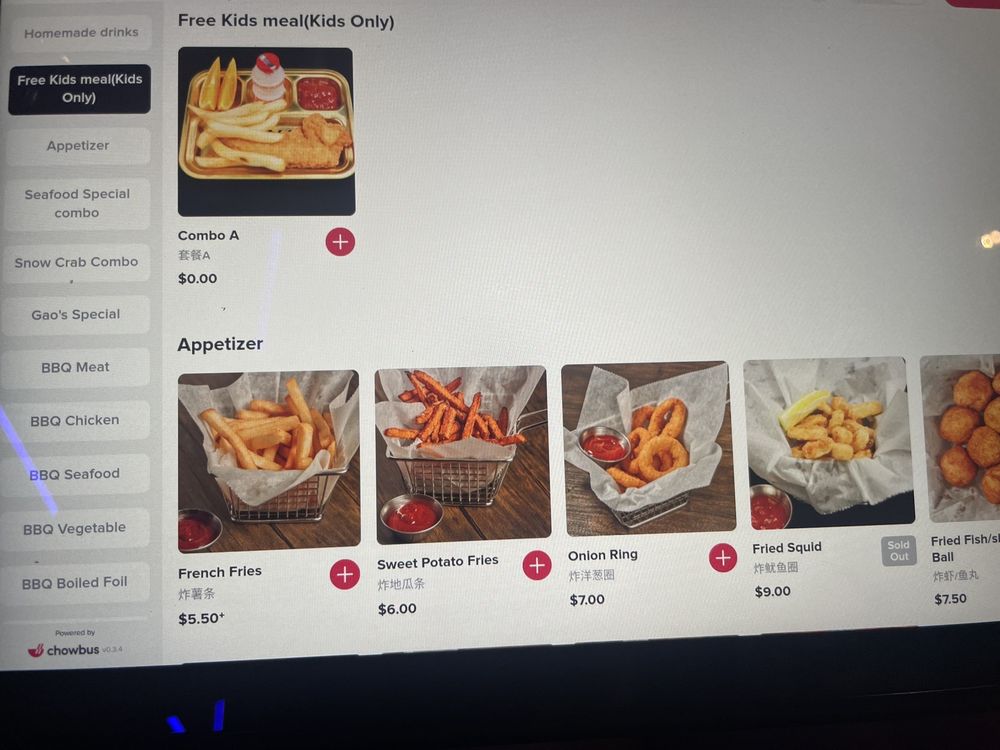Open the Fried Squid item photo
Viewport: 1000px width, 750px height.
click(827, 443)
